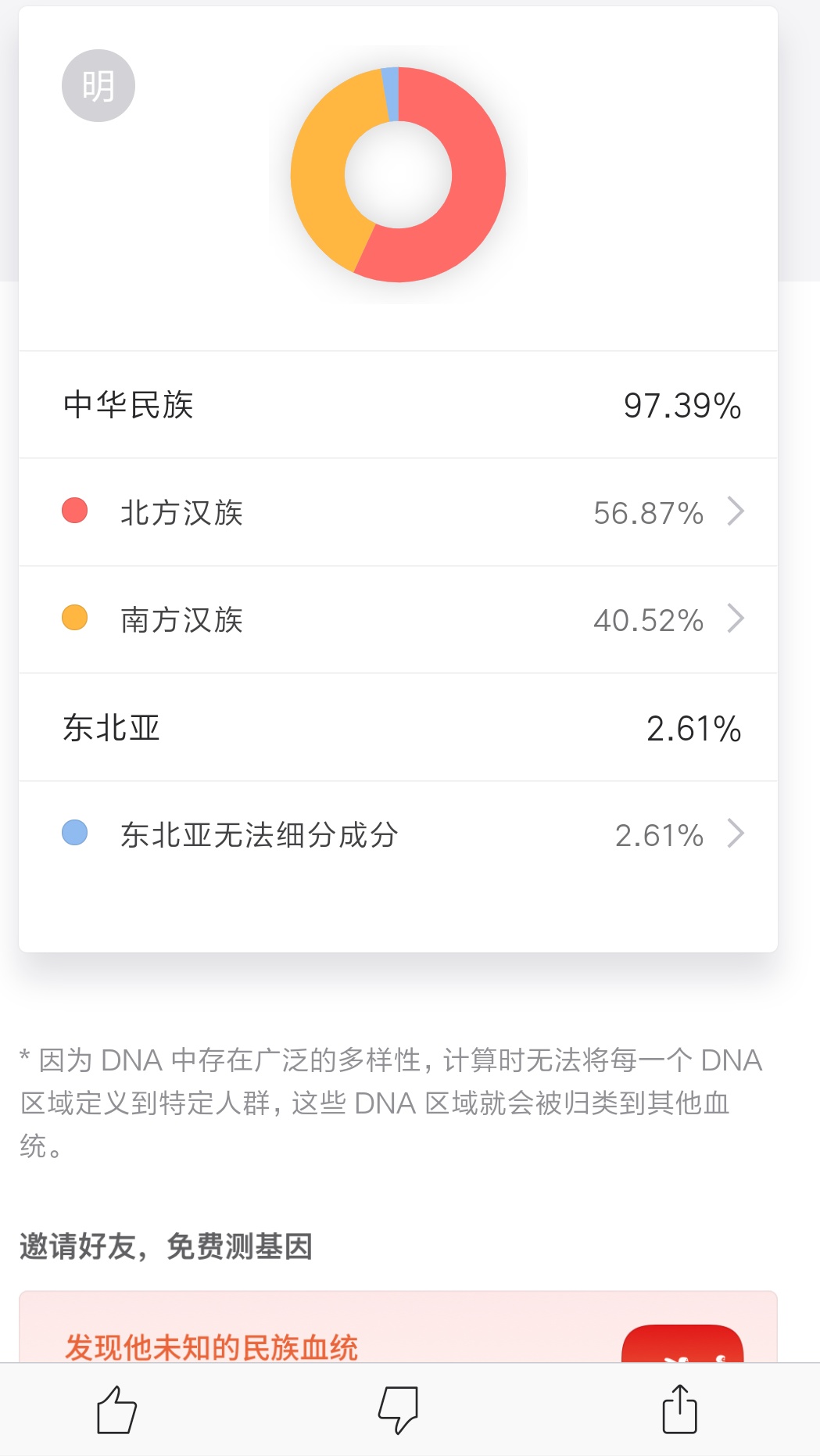
Task: Tap the thumbs-up icon in bottom bar
Action: pyautogui.click(x=116, y=1410)
